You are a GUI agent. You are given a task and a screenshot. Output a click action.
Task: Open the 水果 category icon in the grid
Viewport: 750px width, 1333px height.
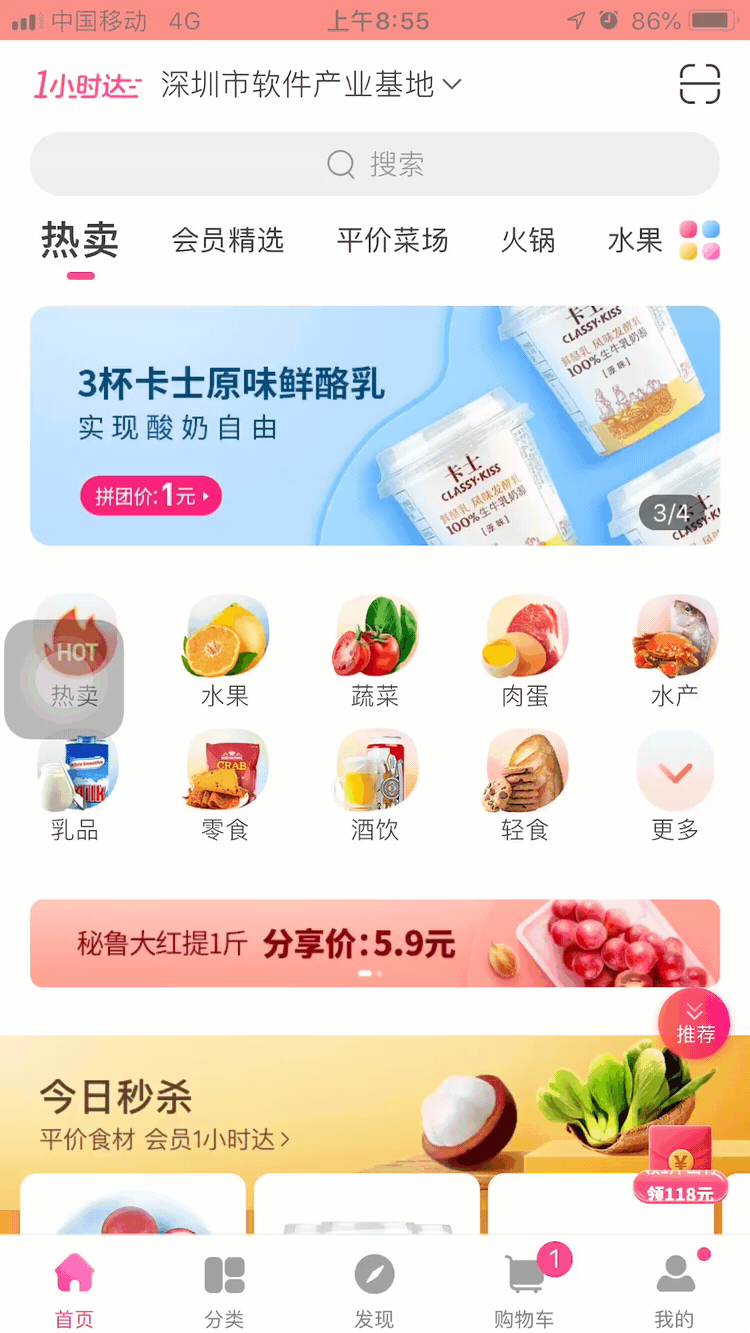coord(225,650)
